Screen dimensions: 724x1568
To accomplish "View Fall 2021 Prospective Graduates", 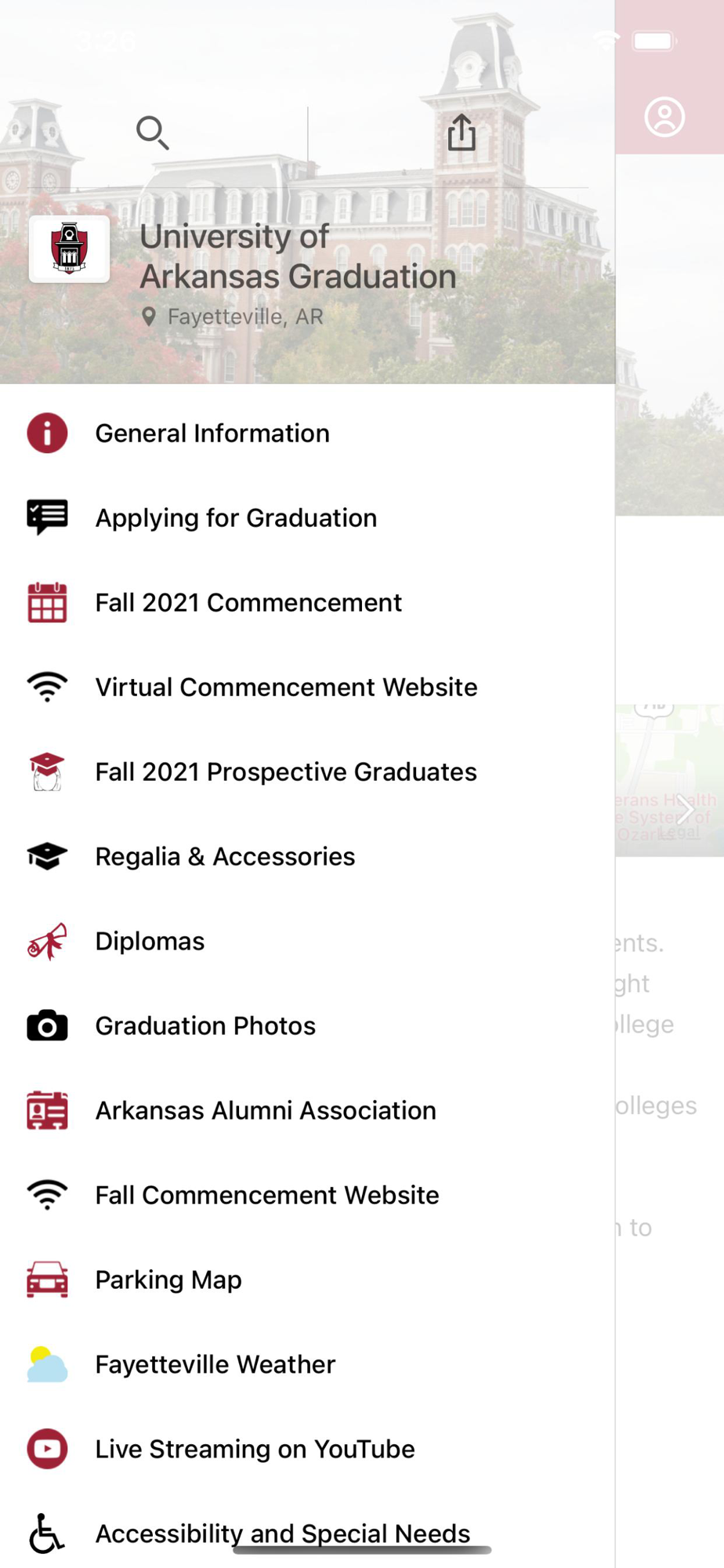I will click(x=286, y=772).
